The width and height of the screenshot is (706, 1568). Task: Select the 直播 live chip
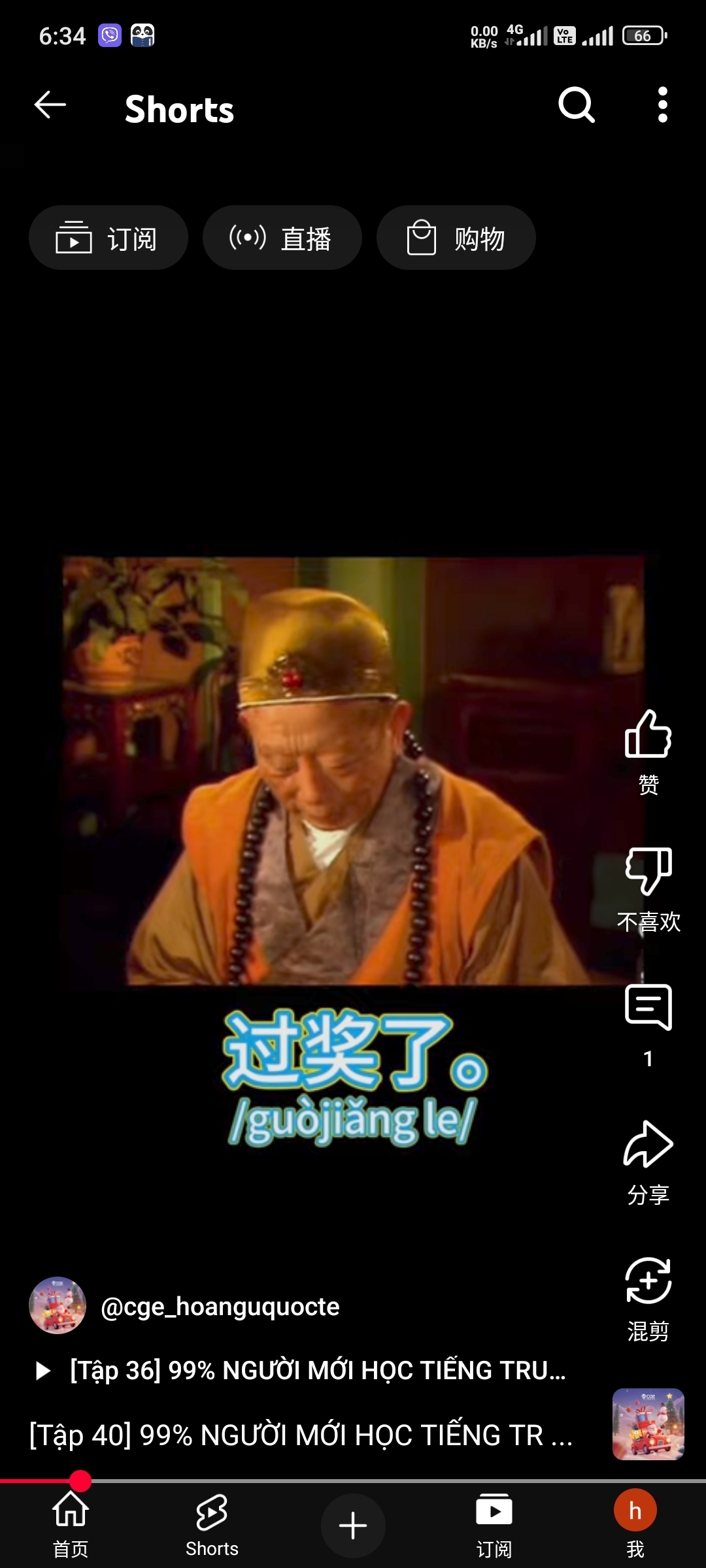282,238
